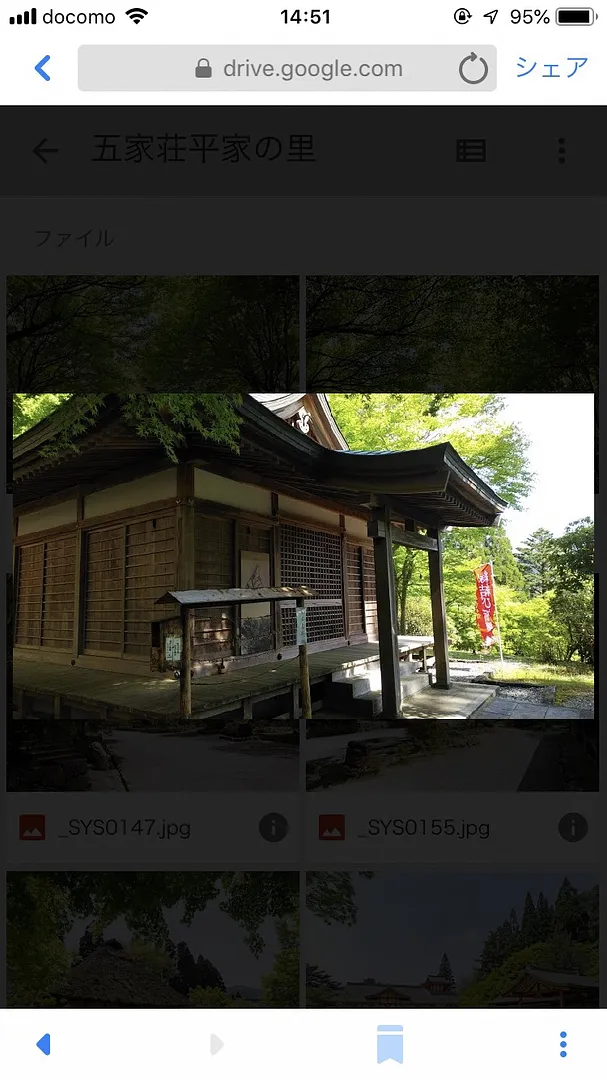This screenshot has height=1080, width=607.
Task: Return to previous folder from 五家荘平家の里
Action: (x=45, y=151)
